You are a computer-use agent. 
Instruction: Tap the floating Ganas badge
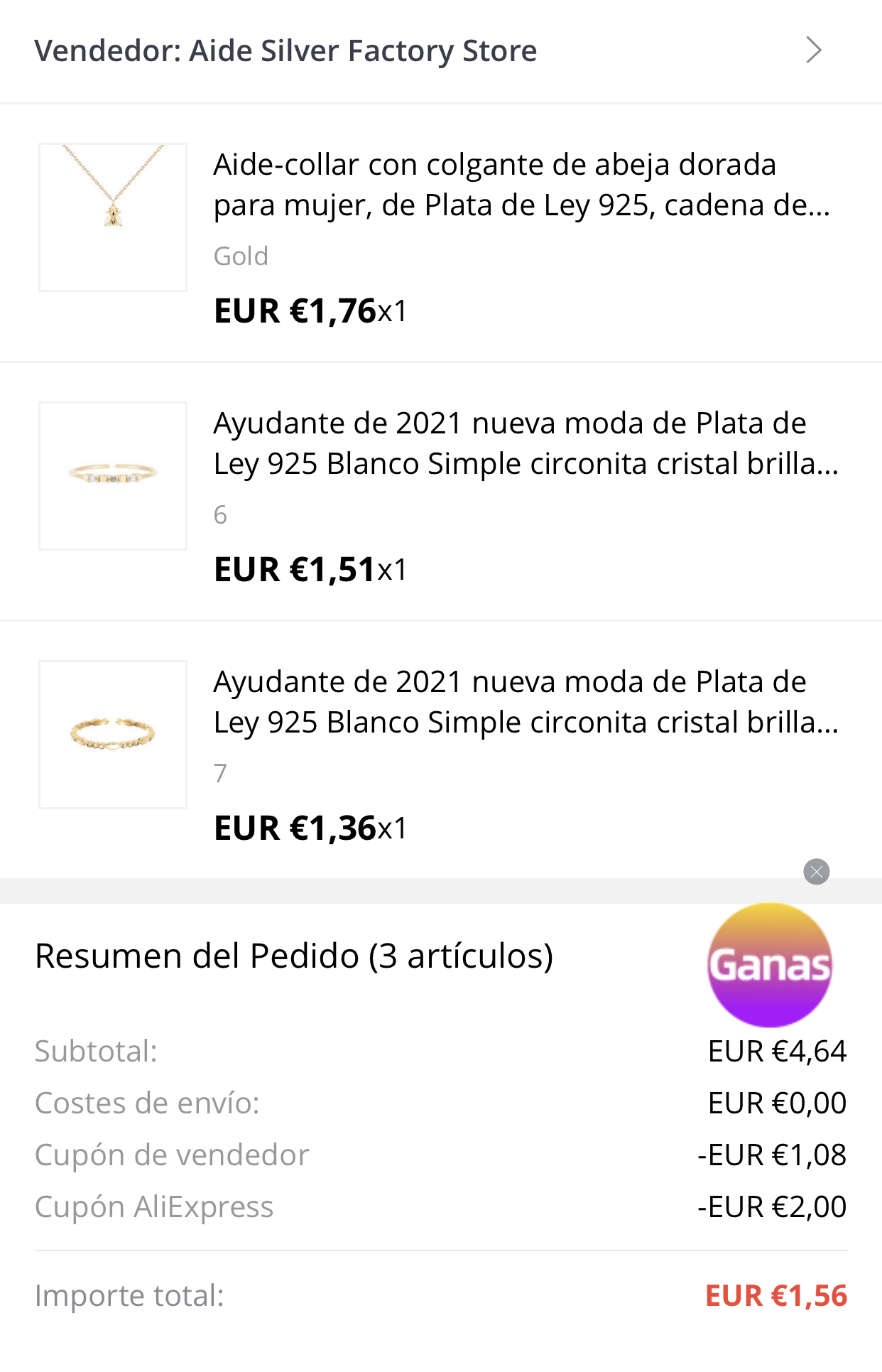coord(770,965)
